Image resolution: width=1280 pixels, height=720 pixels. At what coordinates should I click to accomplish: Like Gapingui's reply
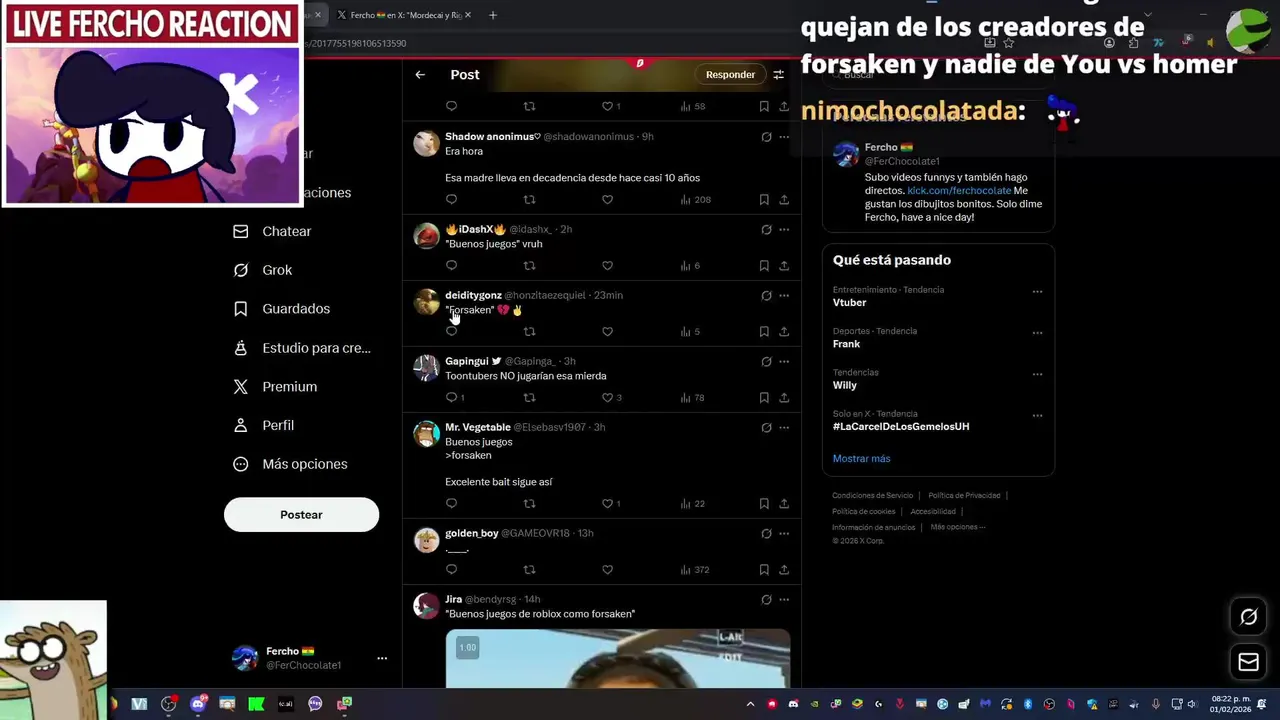pyautogui.click(x=607, y=398)
